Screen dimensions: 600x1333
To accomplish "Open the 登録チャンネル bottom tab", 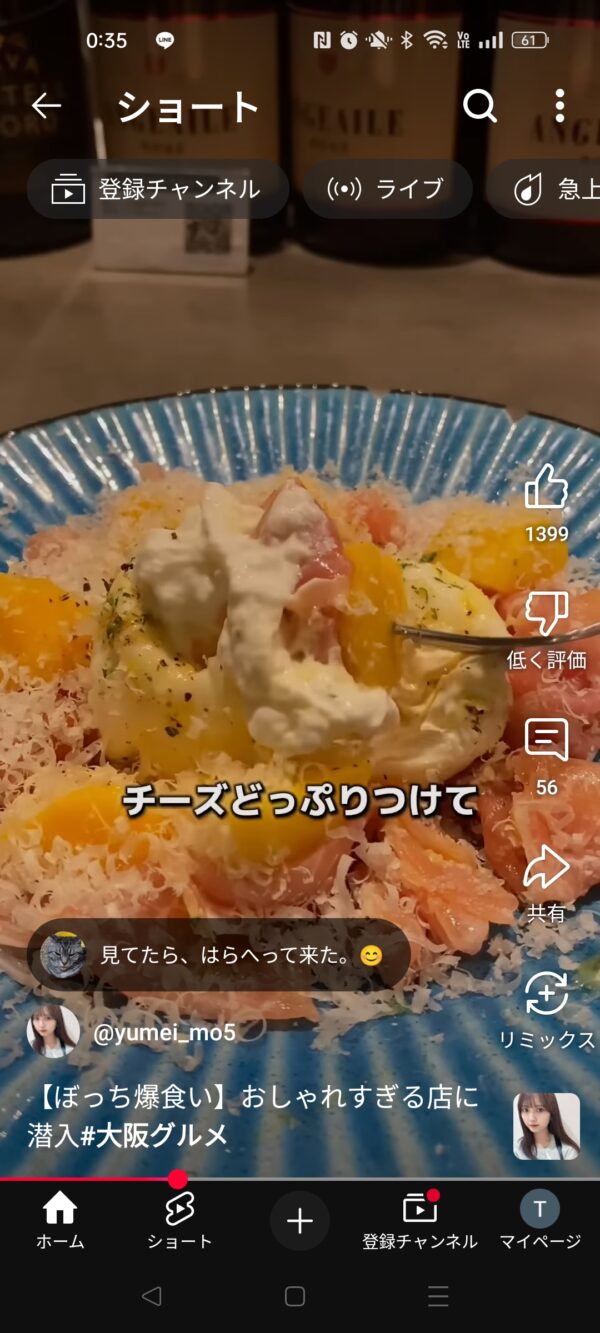I will [x=420, y=1221].
